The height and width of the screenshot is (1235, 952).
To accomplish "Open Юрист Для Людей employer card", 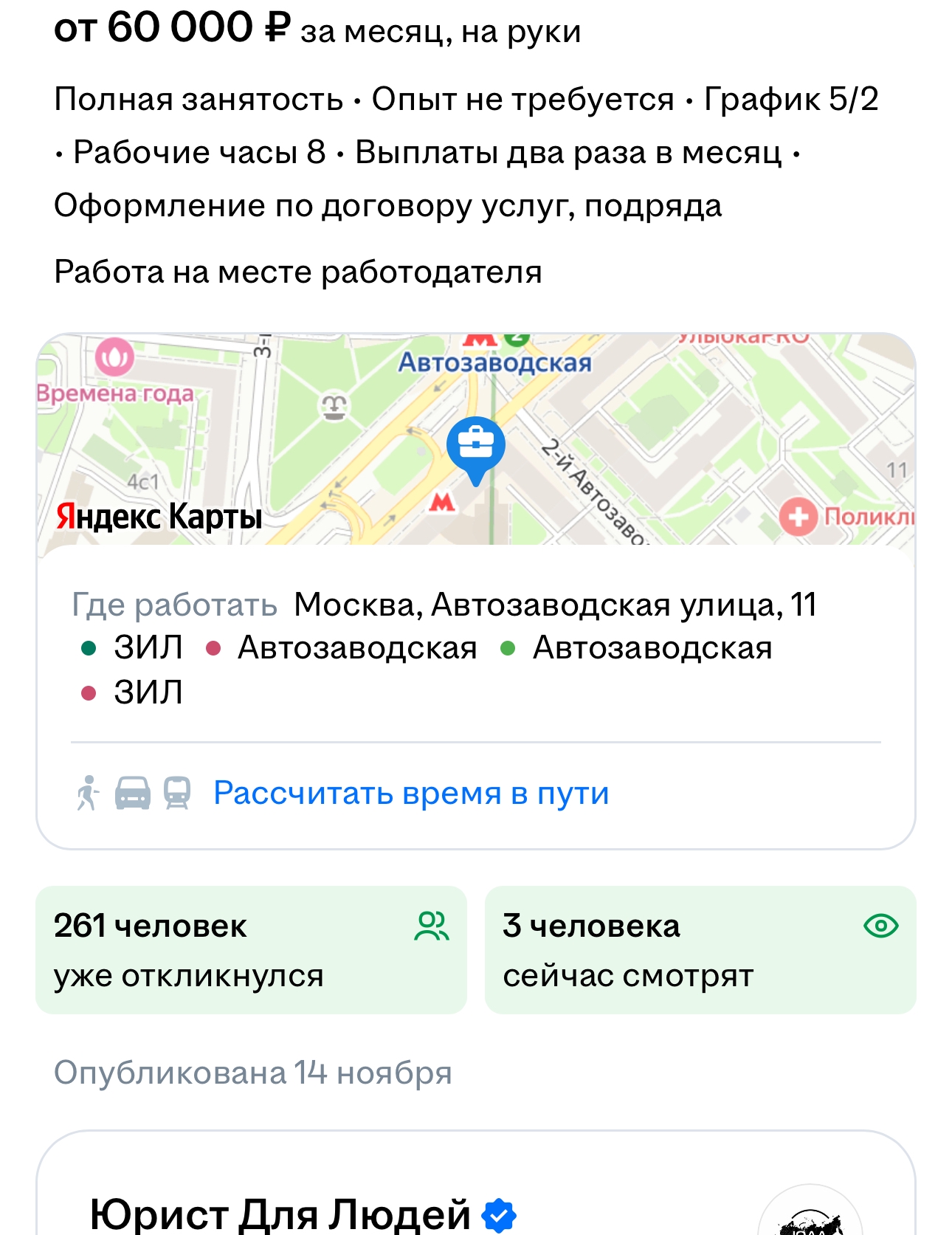I will click(280, 1212).
